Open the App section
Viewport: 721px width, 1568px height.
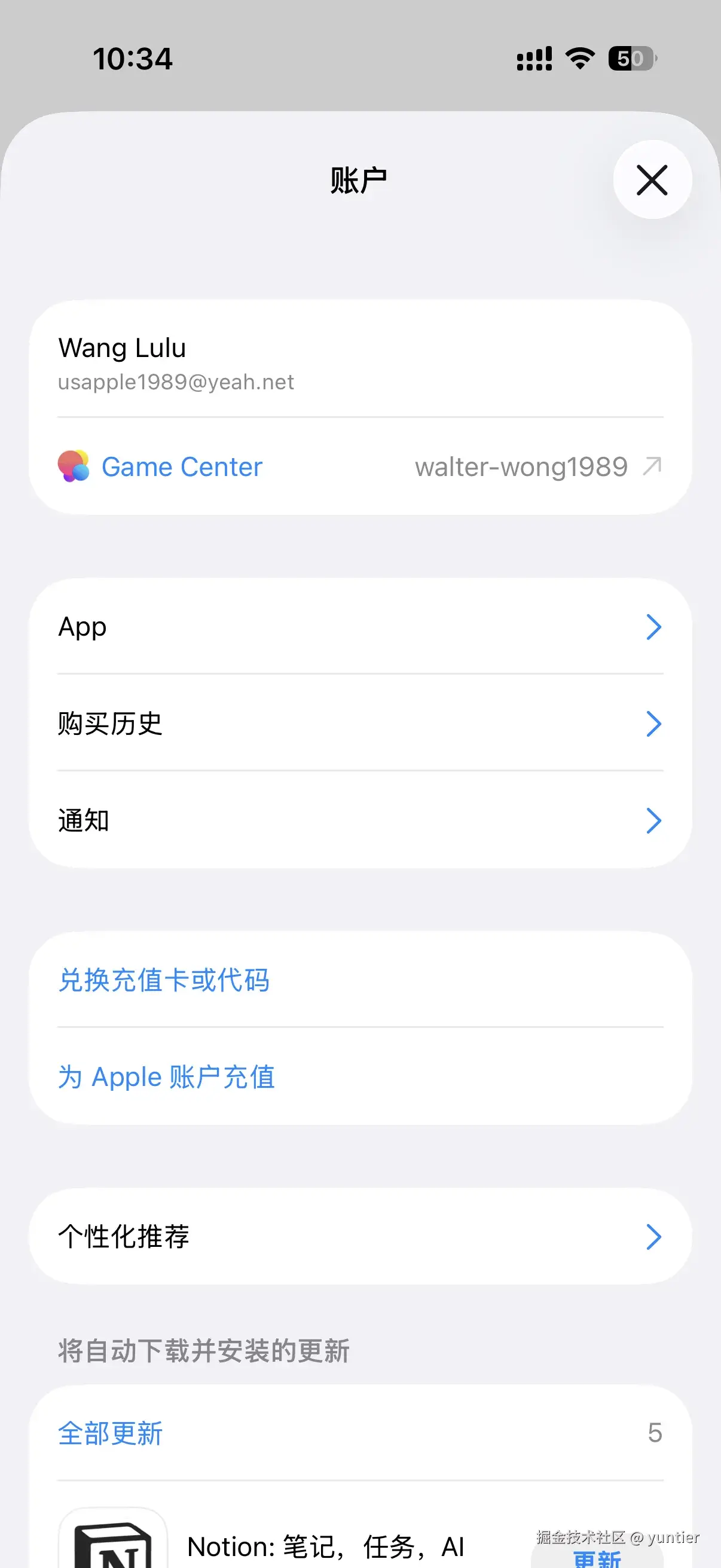(x=360, y=626)
